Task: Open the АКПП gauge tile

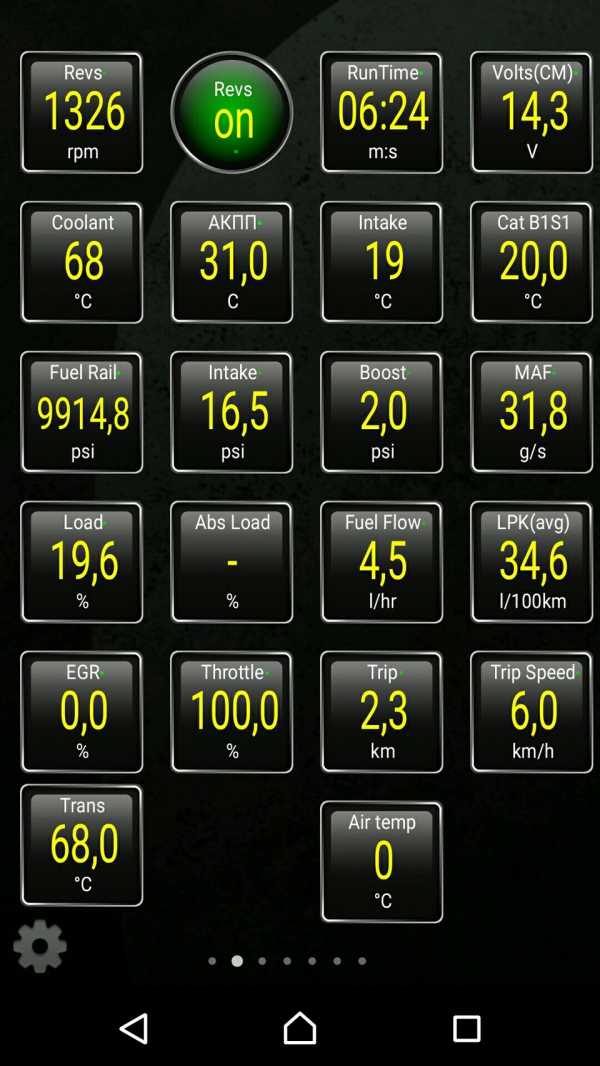Action: tap(232, 263)
